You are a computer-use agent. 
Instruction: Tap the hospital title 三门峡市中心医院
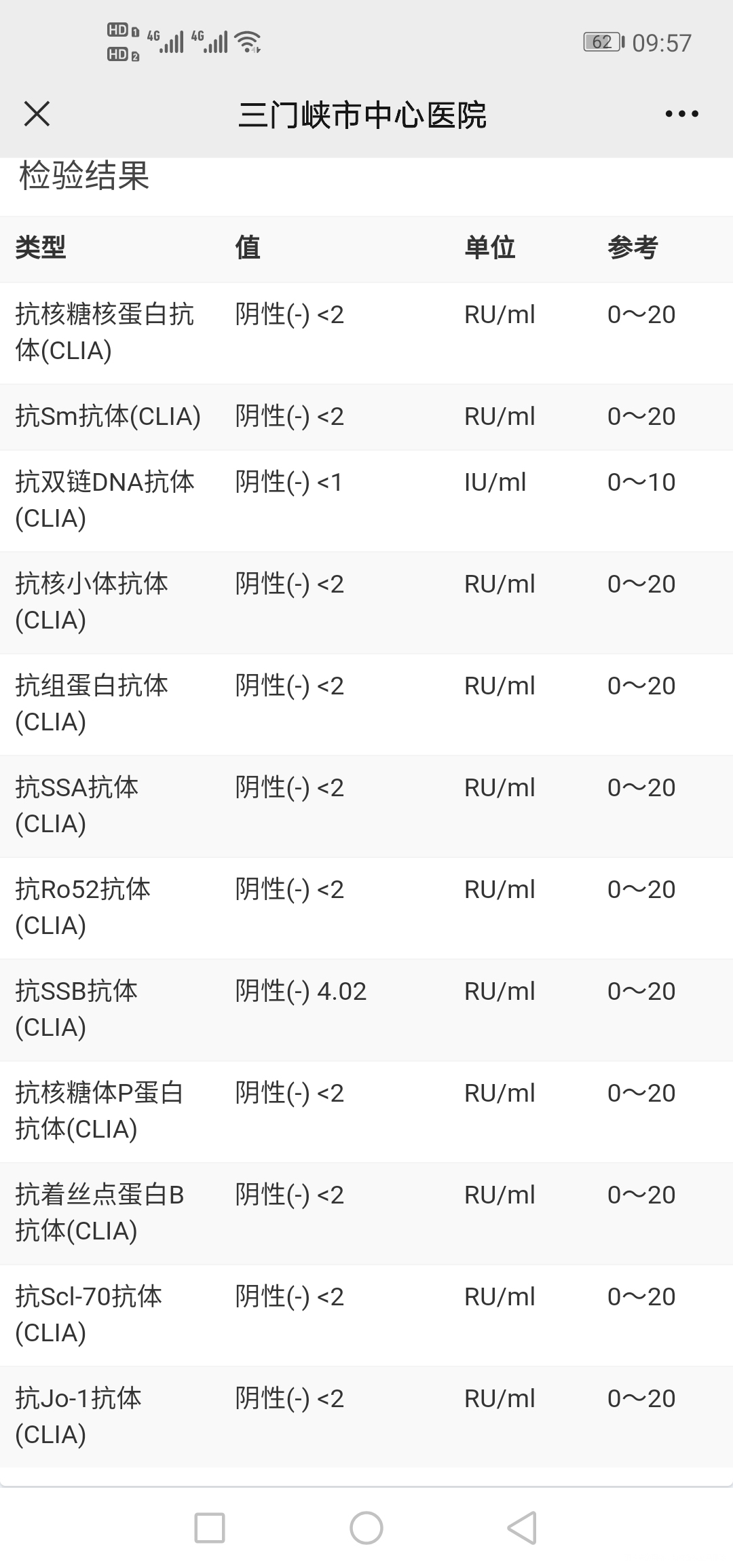coord(366,114)
